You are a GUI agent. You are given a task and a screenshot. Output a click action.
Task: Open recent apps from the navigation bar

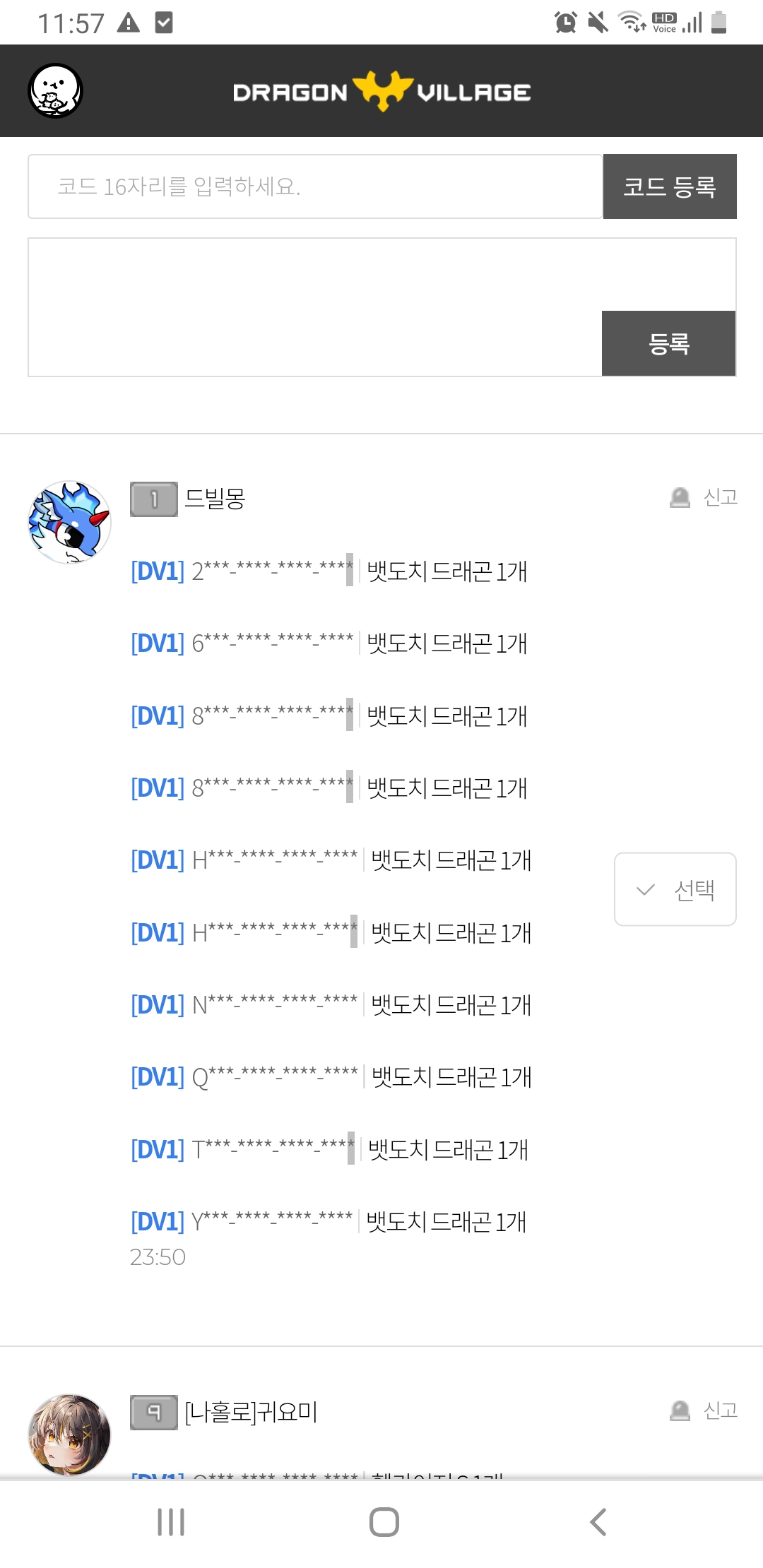[171, 1522]
